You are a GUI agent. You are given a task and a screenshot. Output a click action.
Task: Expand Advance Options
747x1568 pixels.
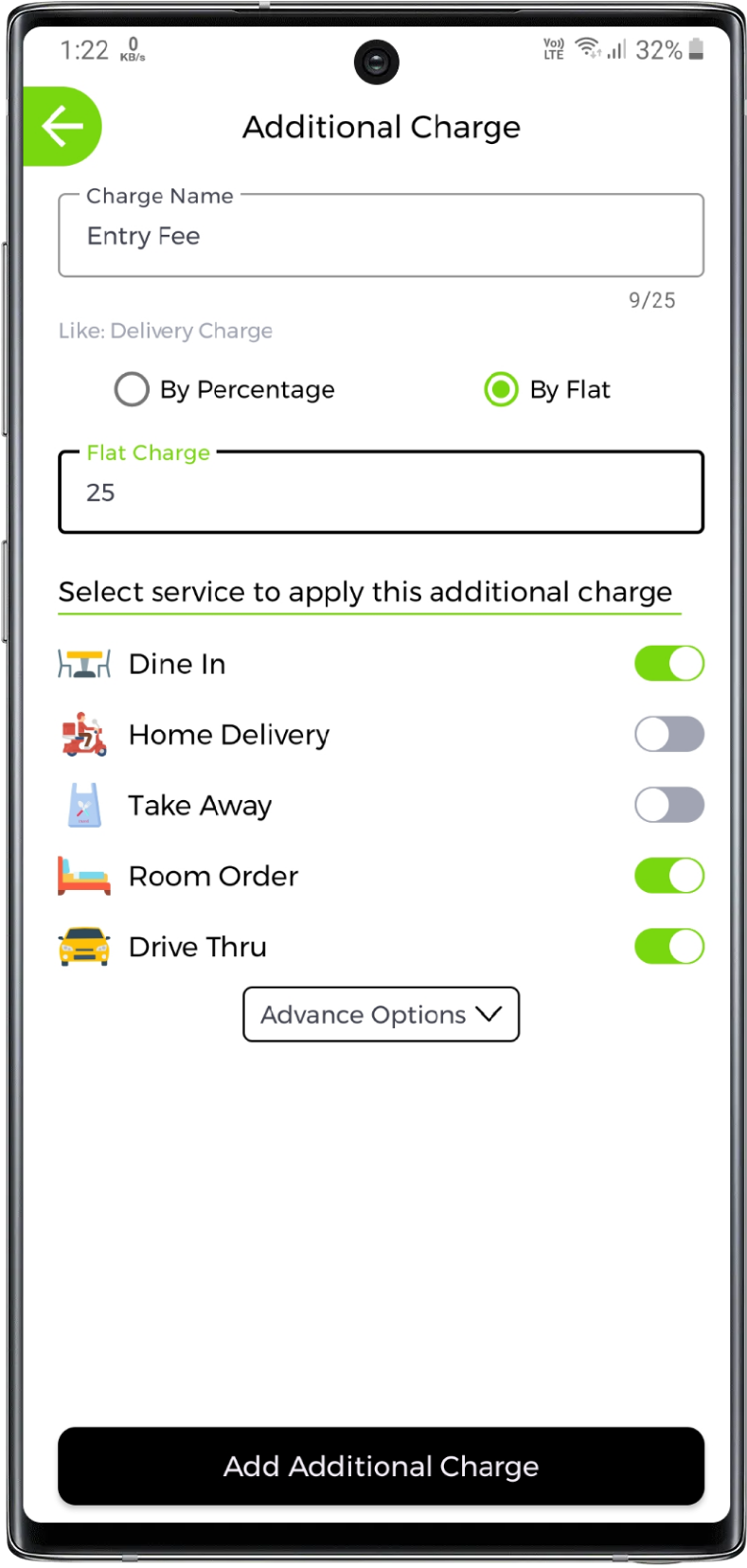point(381,1015)
